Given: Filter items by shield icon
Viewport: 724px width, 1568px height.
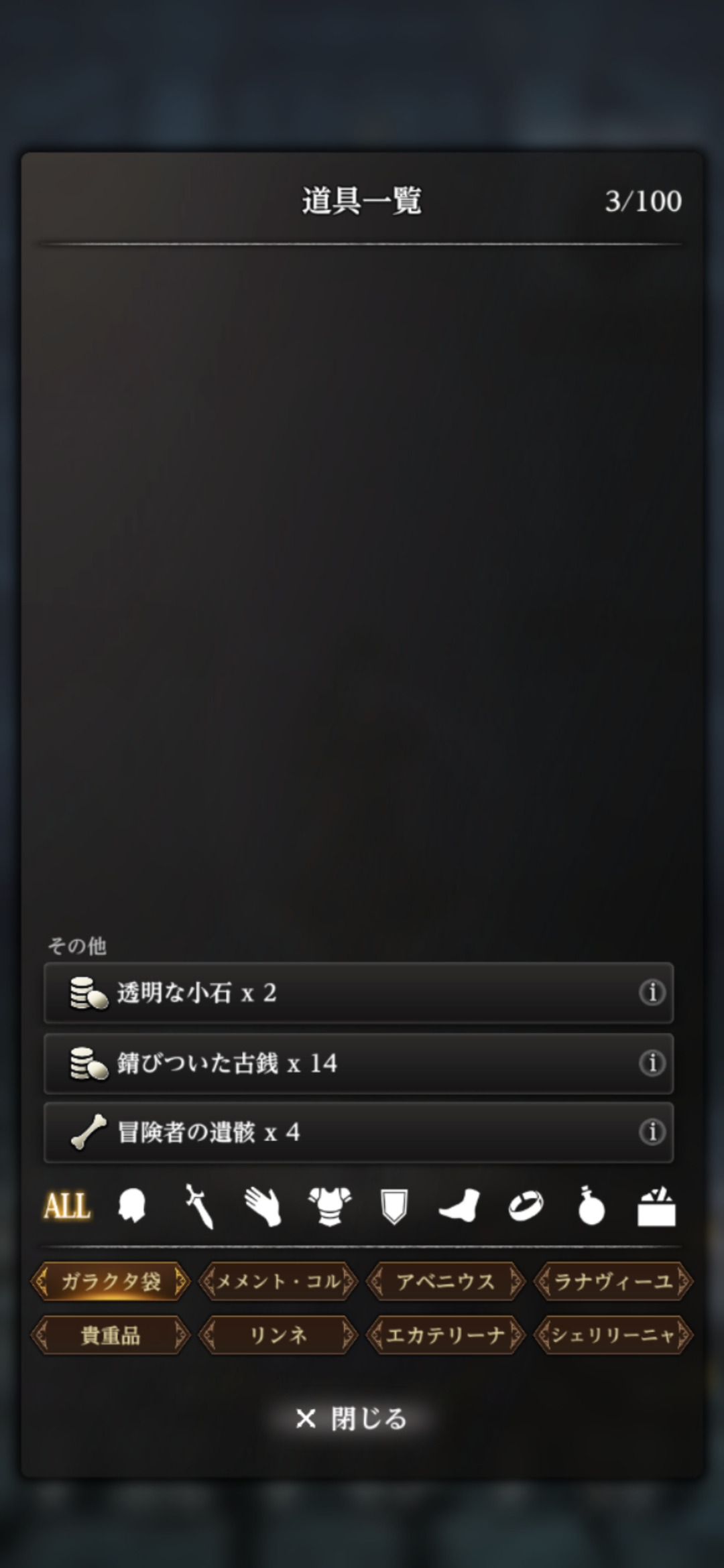Looking at the screenshot, I should click(394, 1206).
